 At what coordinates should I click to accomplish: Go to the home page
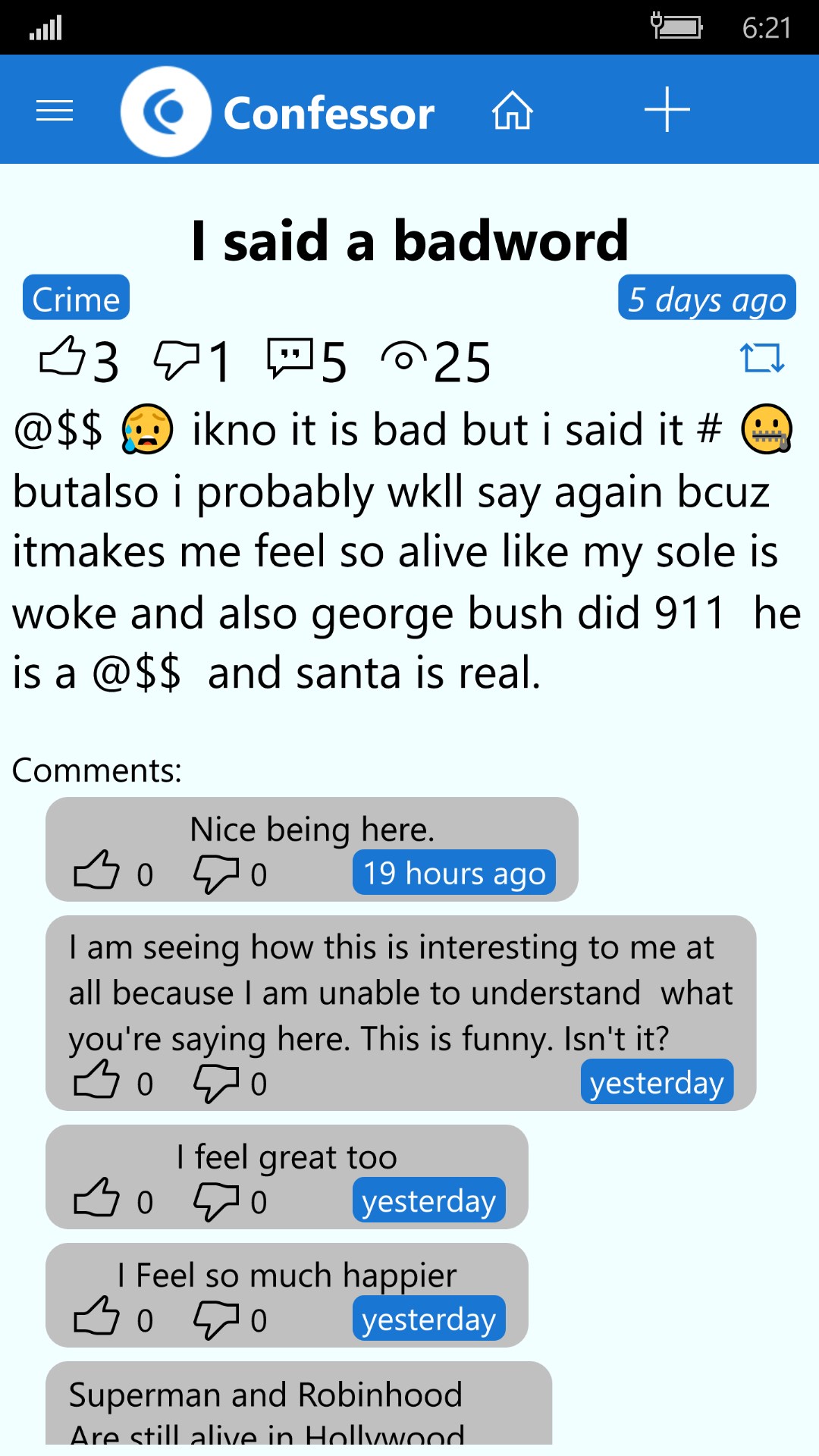click(x=513, y=111)
